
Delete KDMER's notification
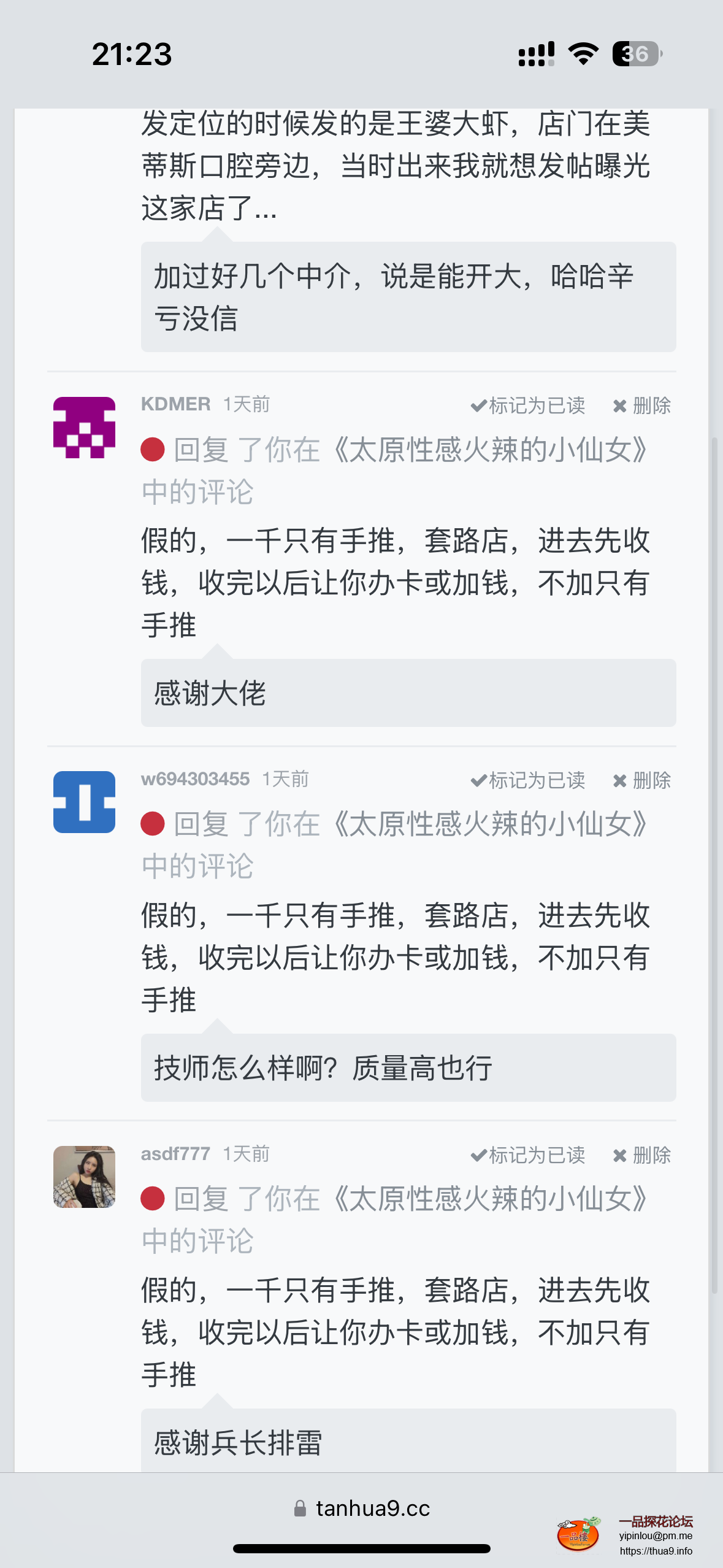[x=642, y=405]
